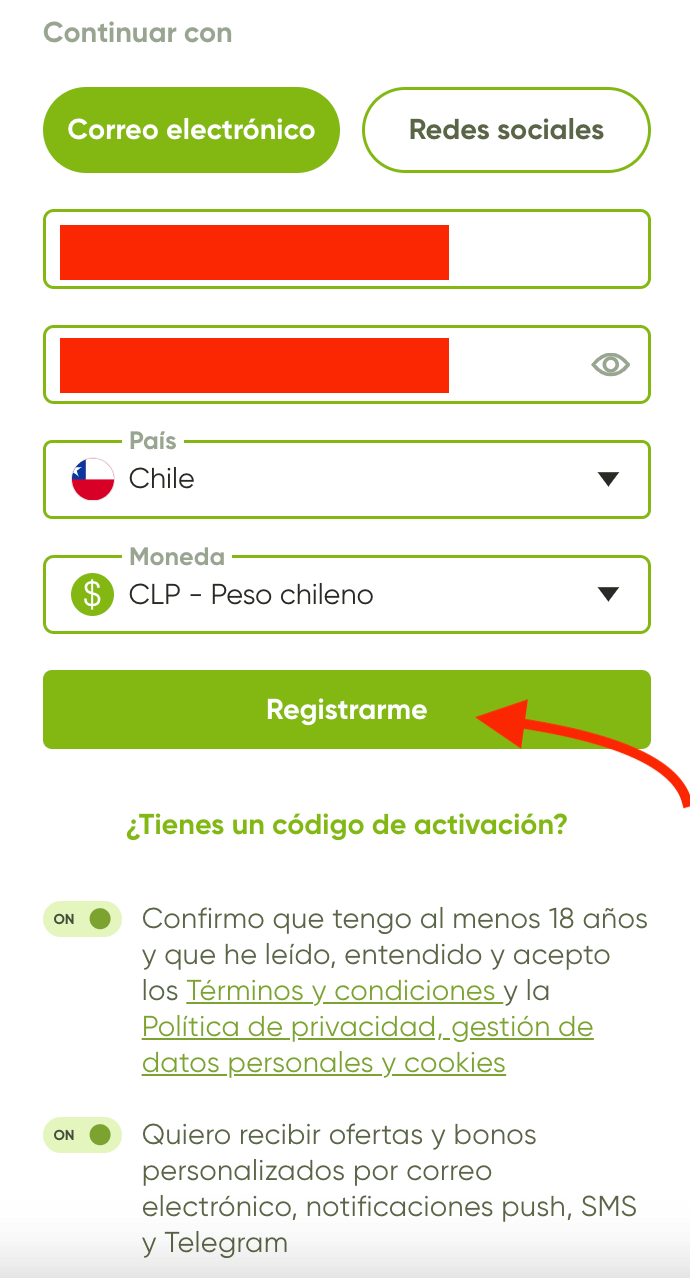Select the Correo electrónico tab

click(x=191, y=130)
